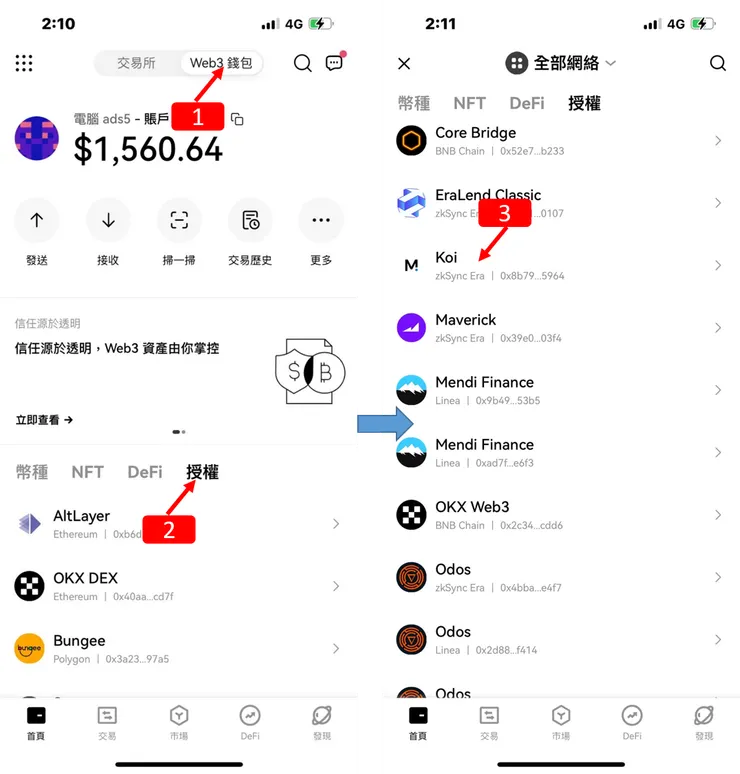Image resolution: width=740 pixels, height=774 pixels.
Task: Tap the 更多 (More) ellipsis icon
Action: pos(321,220)
